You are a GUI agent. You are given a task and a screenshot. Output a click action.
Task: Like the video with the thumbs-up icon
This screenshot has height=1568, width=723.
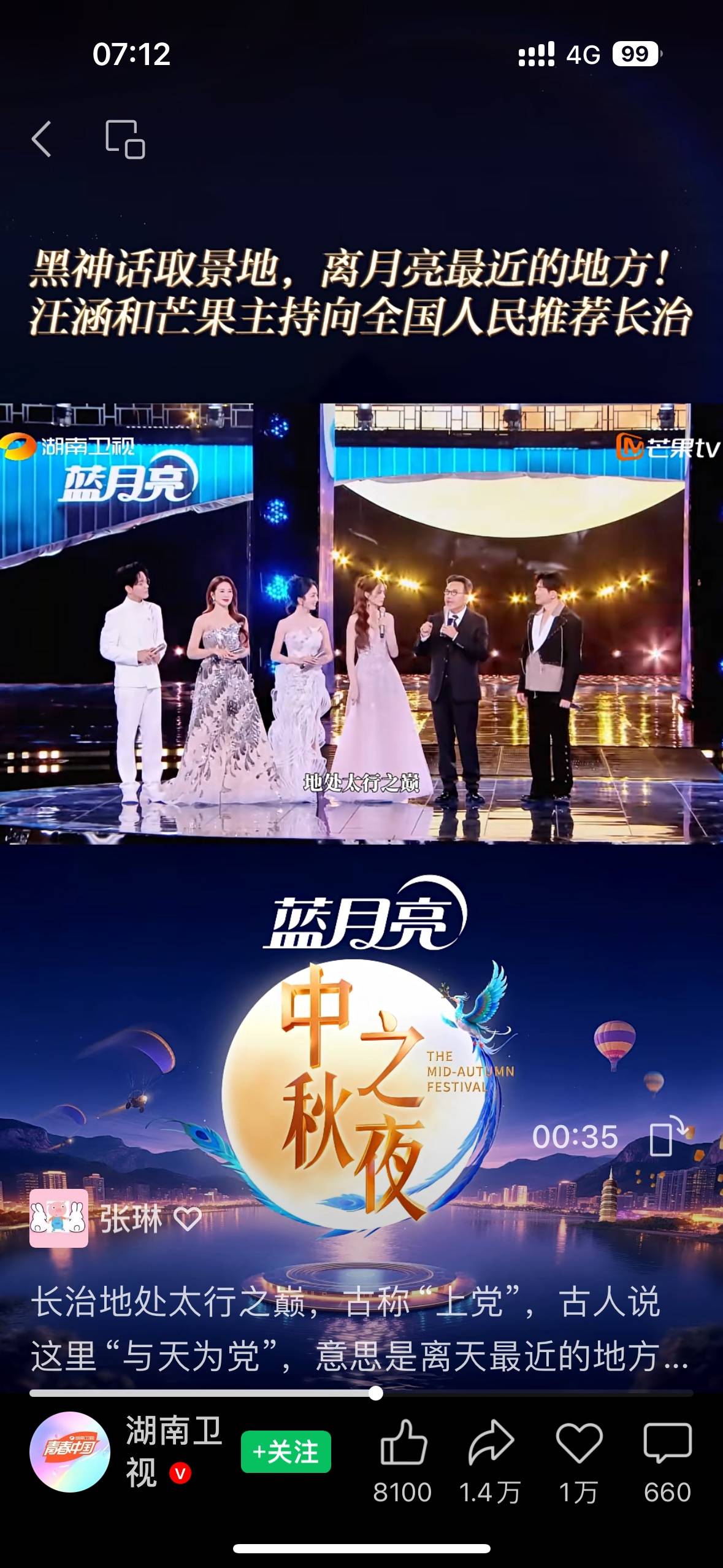click(x=403, y=1442)
